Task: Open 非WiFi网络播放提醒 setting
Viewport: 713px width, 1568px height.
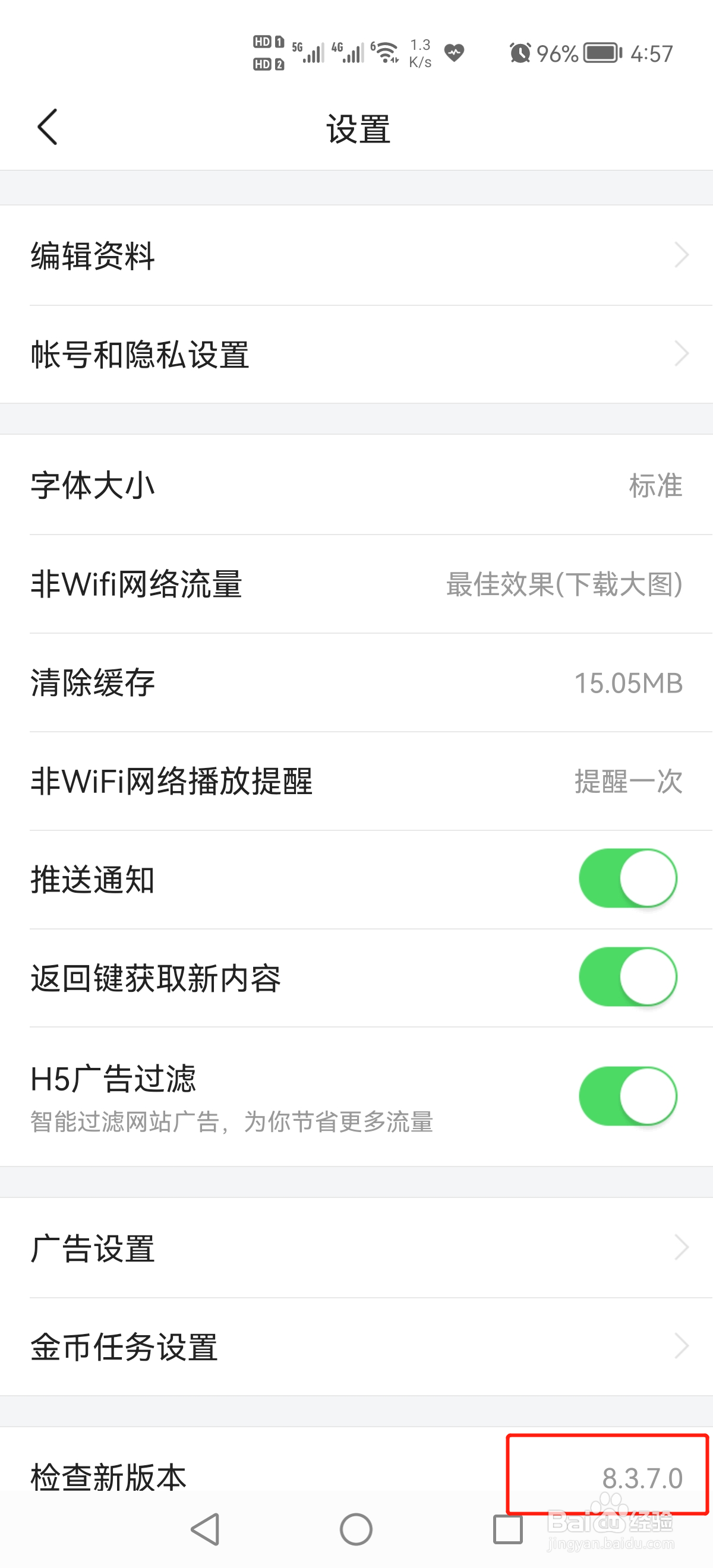Action: tap(356, 782)
